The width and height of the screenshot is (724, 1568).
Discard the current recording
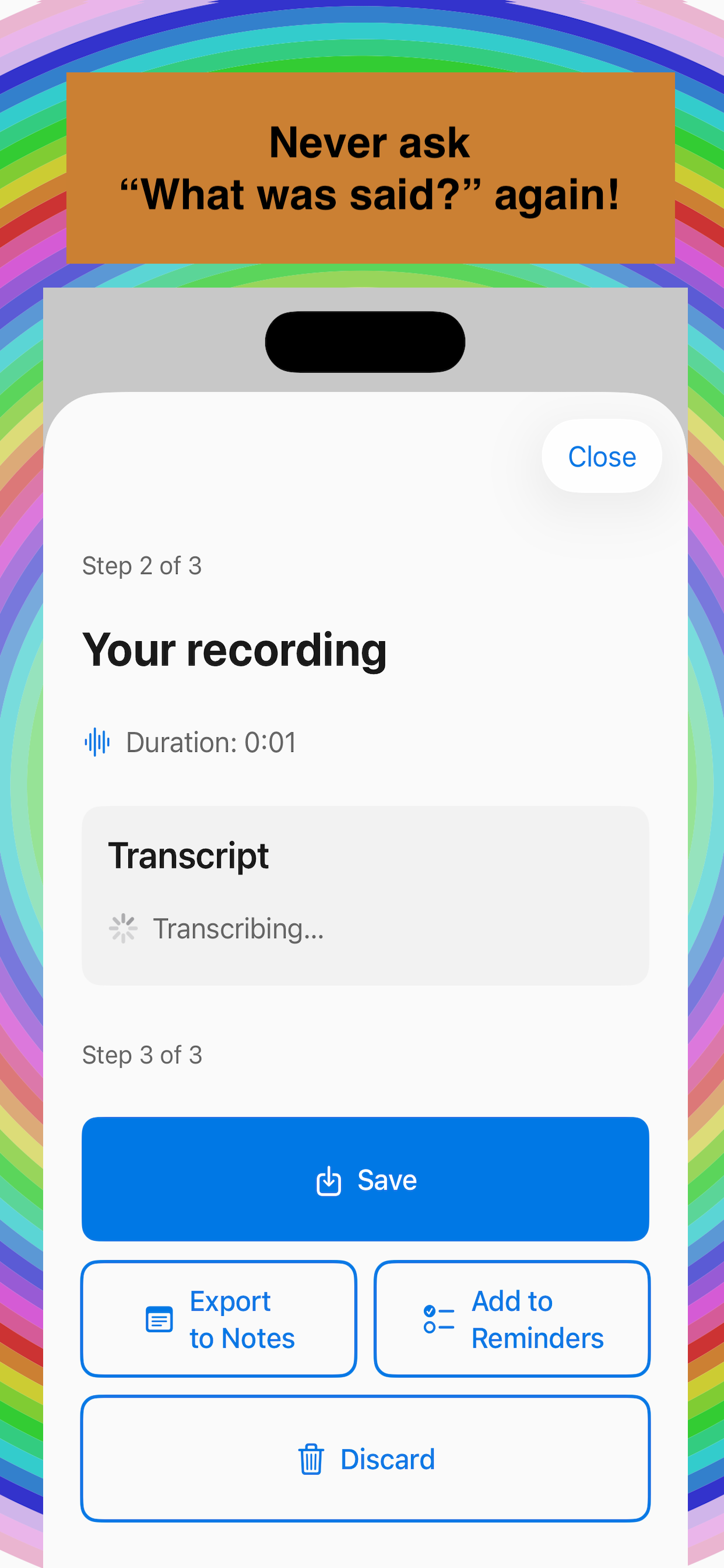coord(365,1458)
